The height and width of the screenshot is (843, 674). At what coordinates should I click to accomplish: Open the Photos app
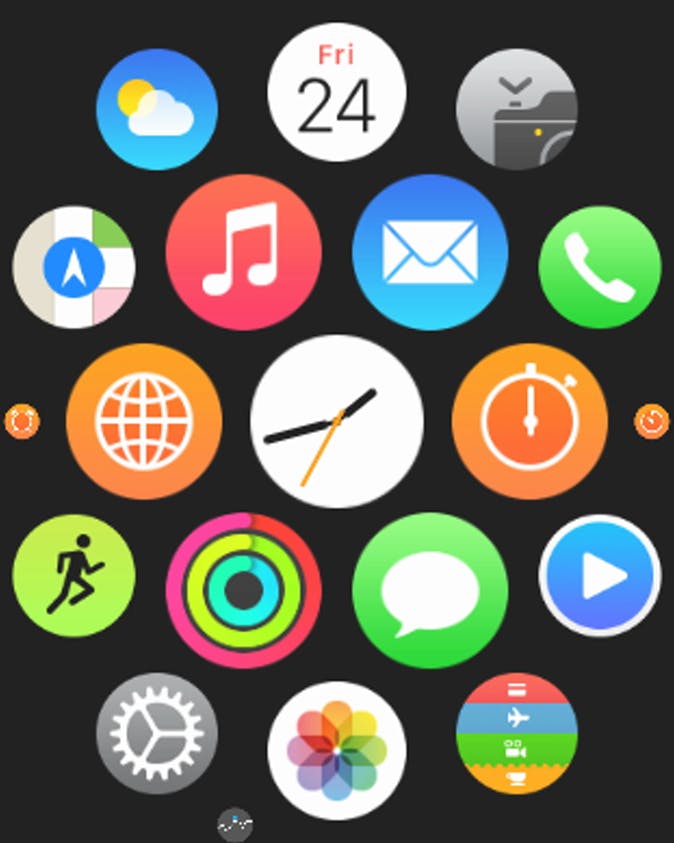337,750
